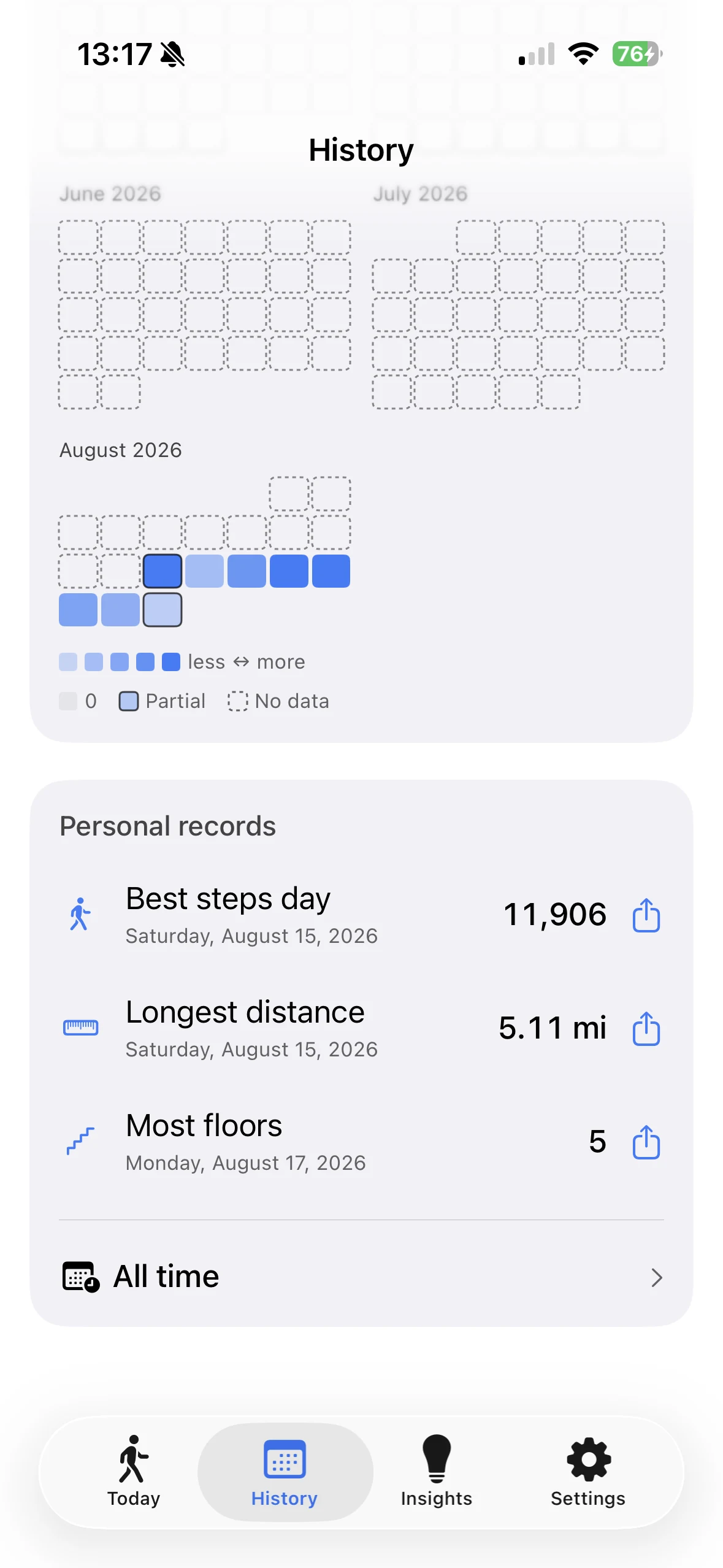This screenshot has width=723, height=1568.
Task: Share the Best steps day record
Action: click(646, 915)
